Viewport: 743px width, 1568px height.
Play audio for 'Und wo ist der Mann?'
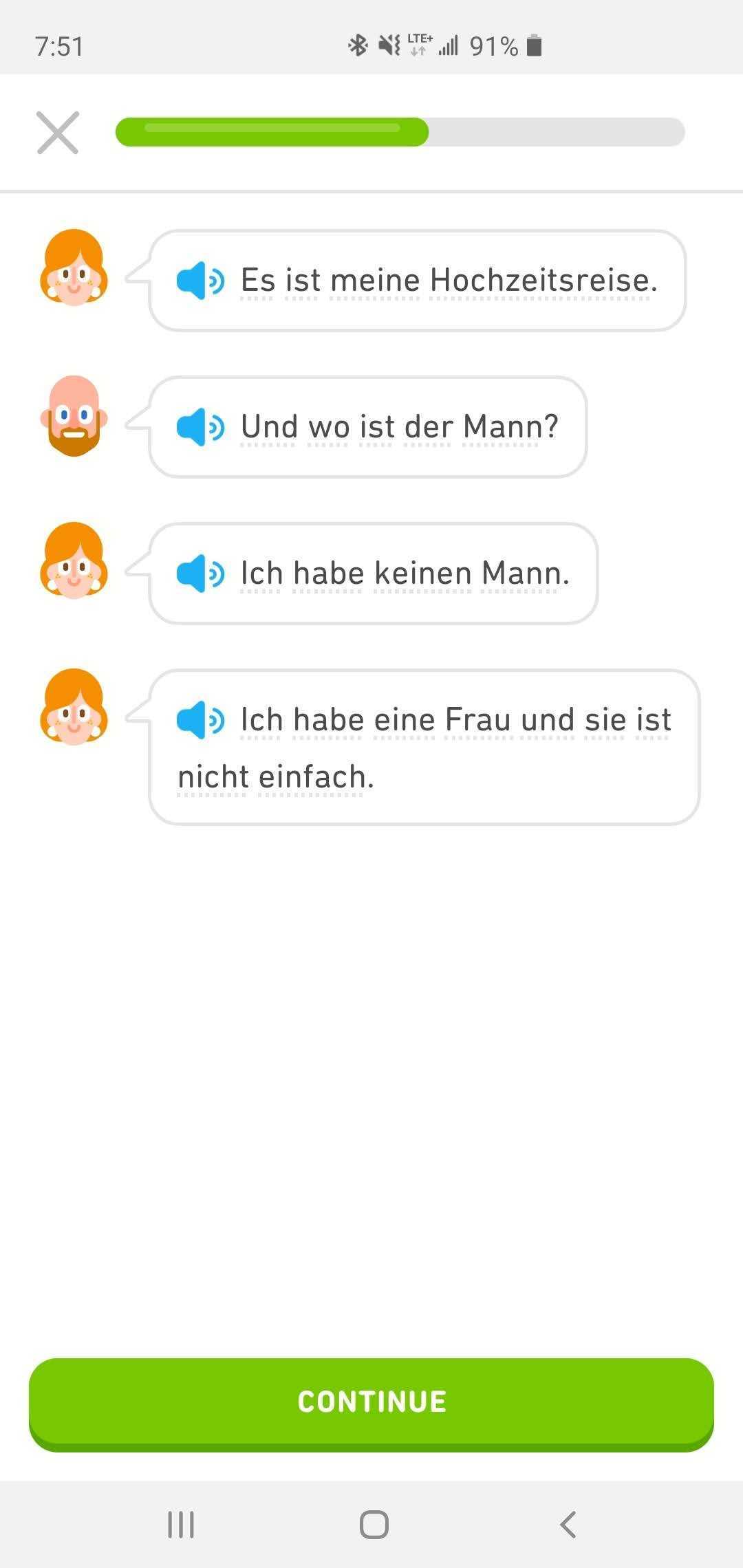[200, 427]
